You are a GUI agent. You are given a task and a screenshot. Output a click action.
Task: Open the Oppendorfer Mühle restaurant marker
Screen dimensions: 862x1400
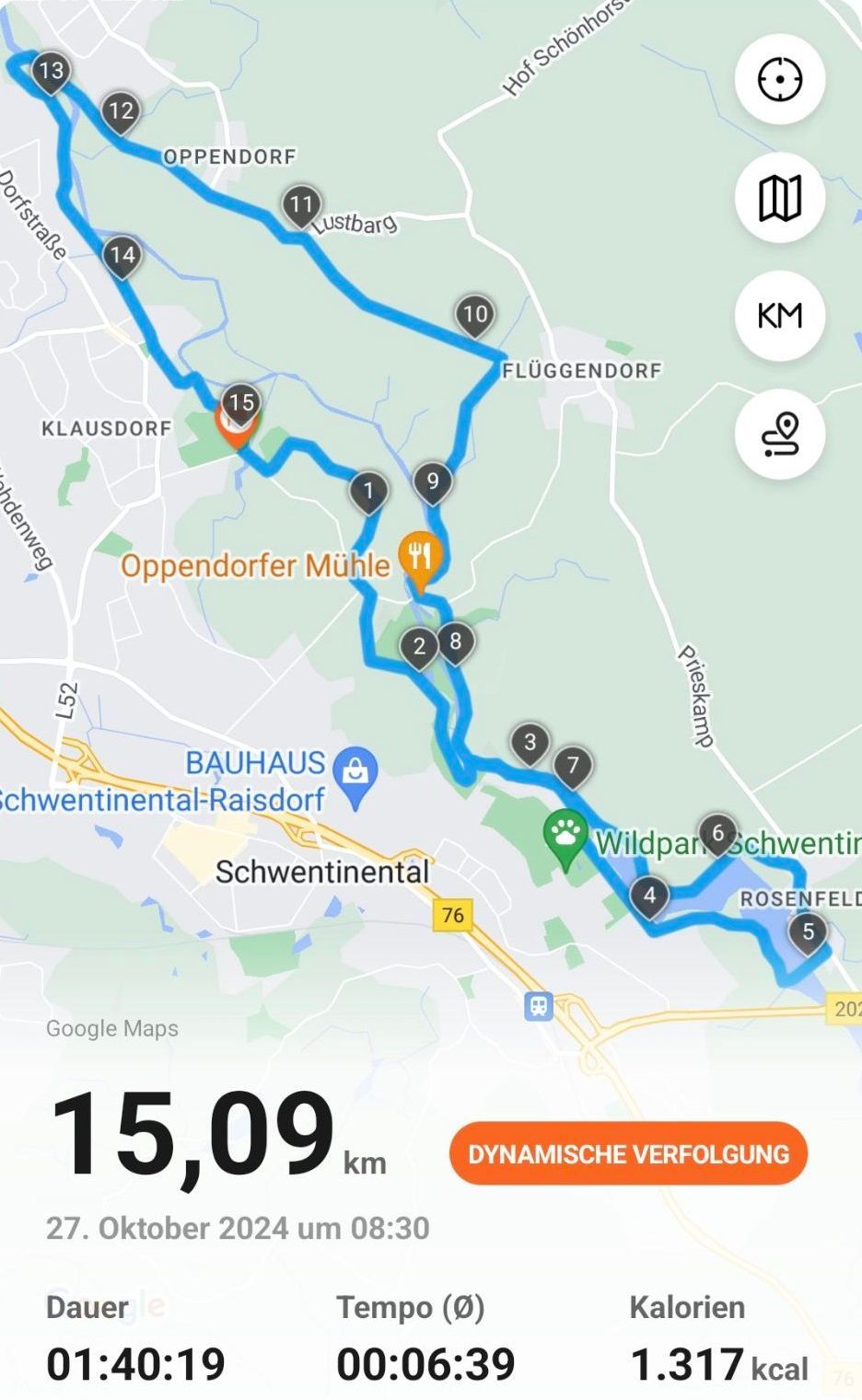pos(420,558)
